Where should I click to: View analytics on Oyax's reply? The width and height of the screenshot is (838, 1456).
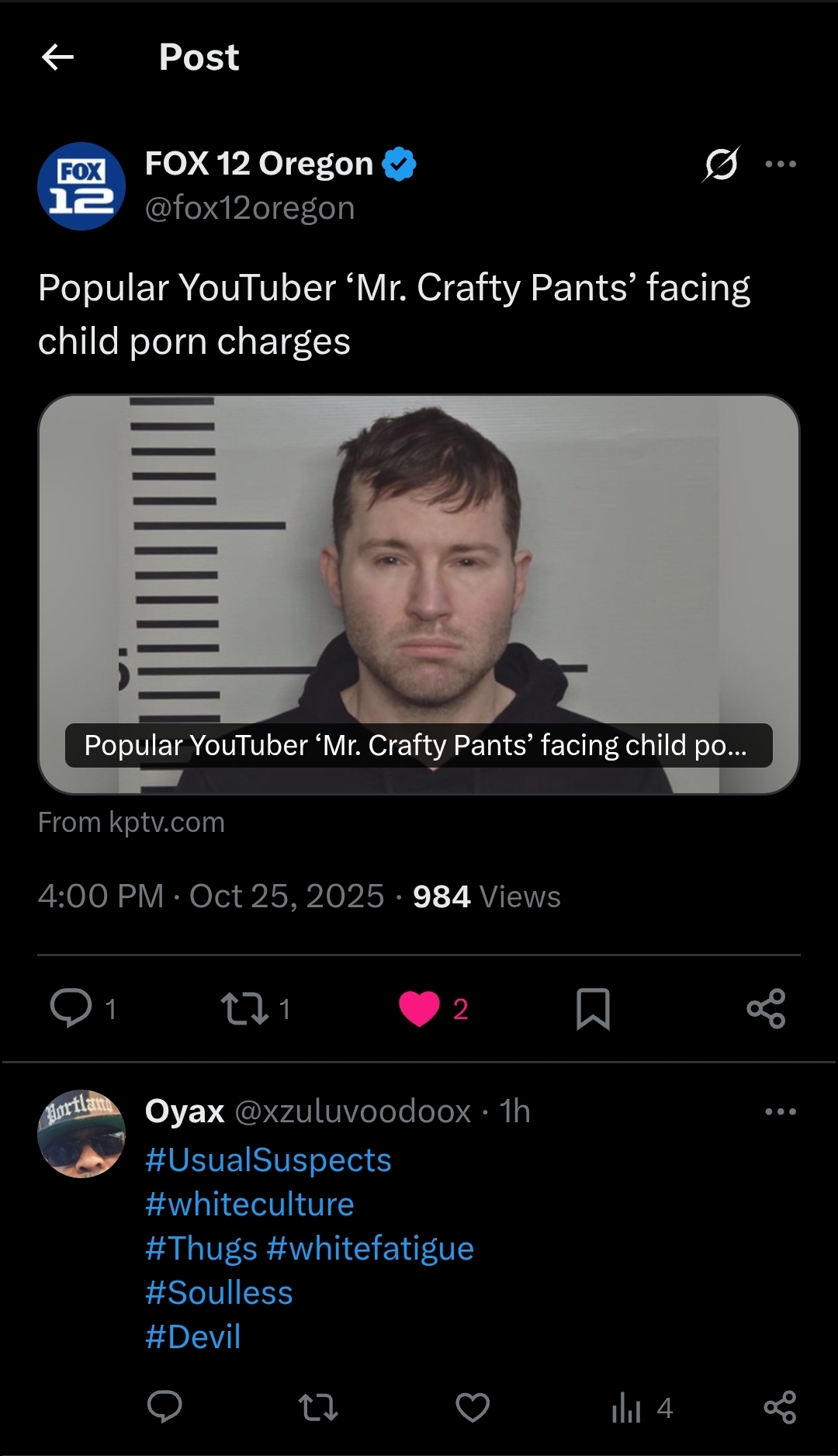coord(642,1407)
